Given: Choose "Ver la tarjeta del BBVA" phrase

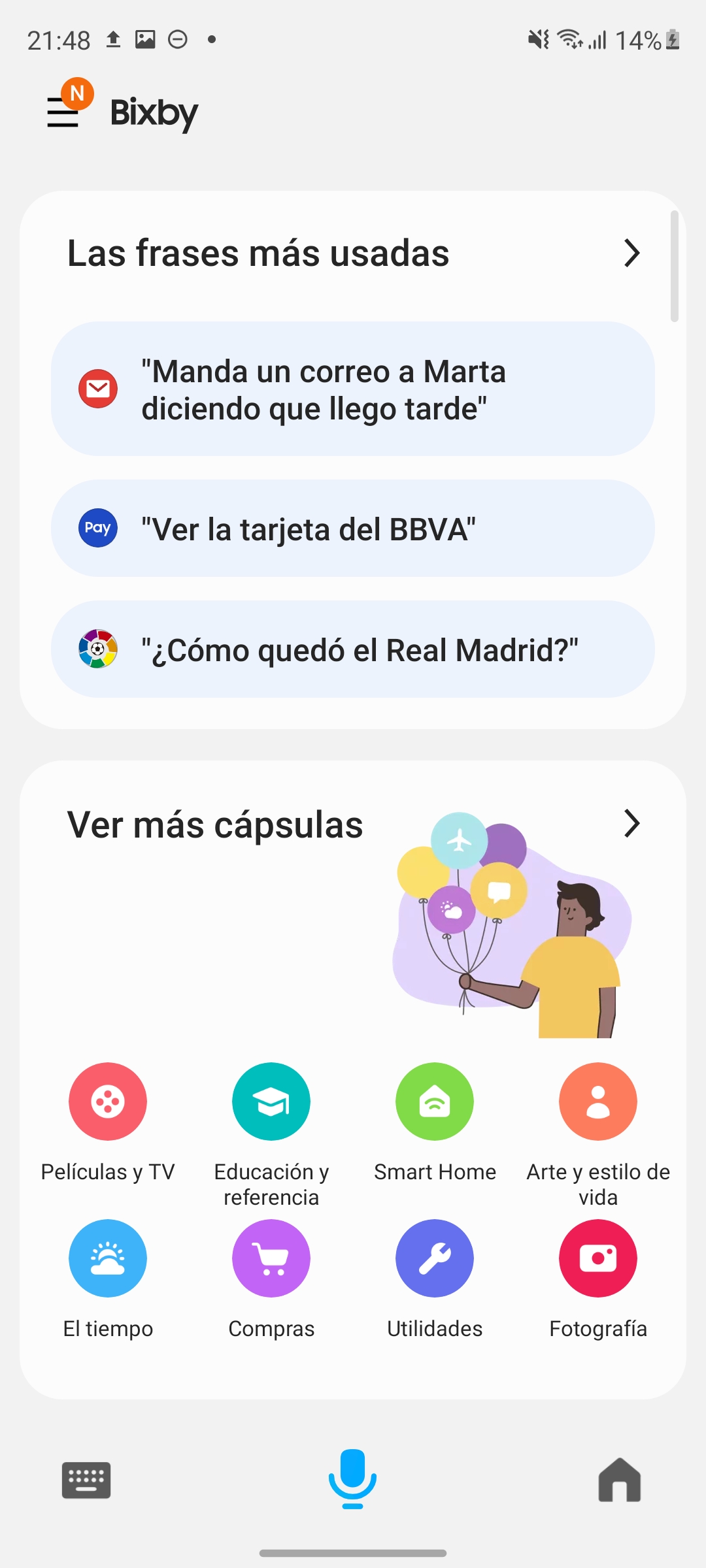Looking at the screenshot, I should tap(353, 529).
